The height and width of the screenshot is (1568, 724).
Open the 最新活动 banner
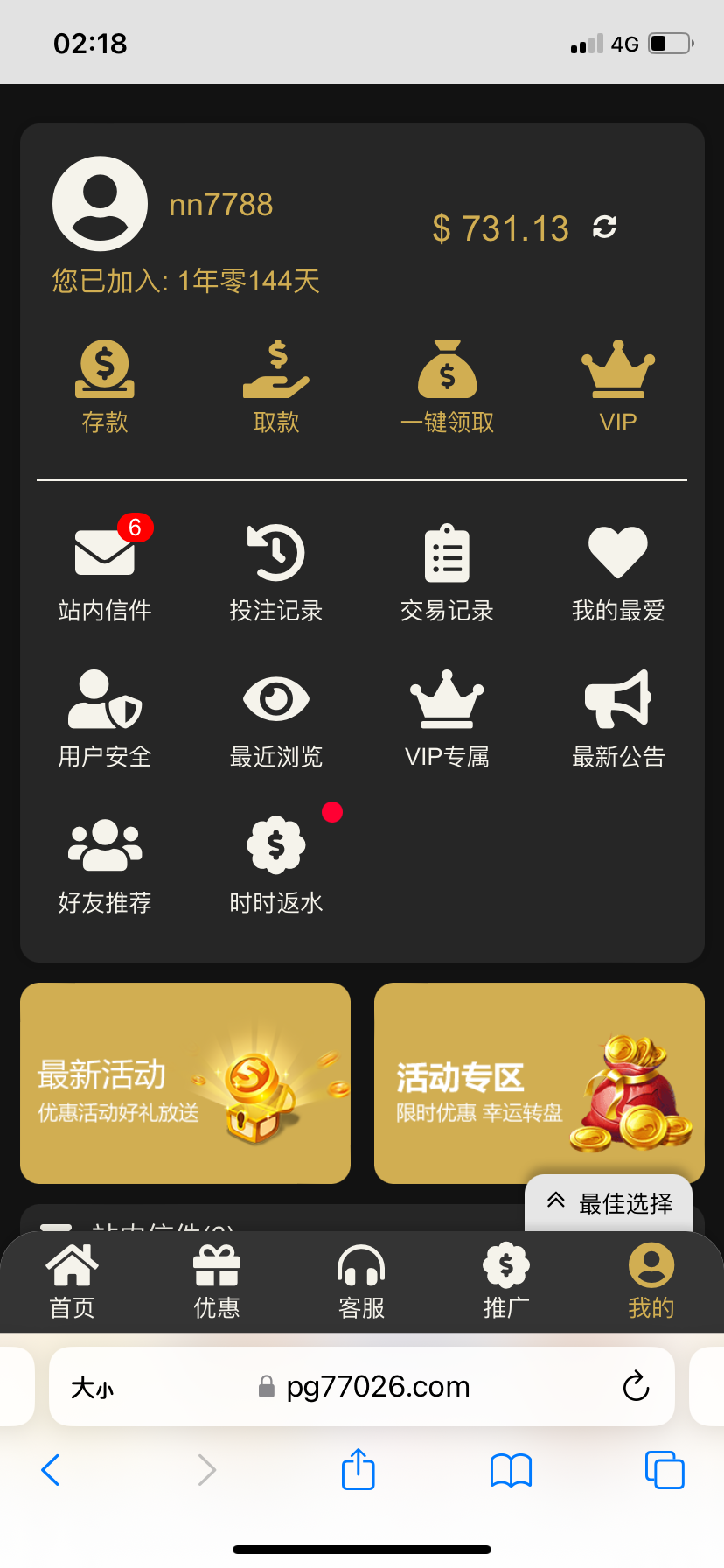pyautogui.click(x=185, y=1082)
